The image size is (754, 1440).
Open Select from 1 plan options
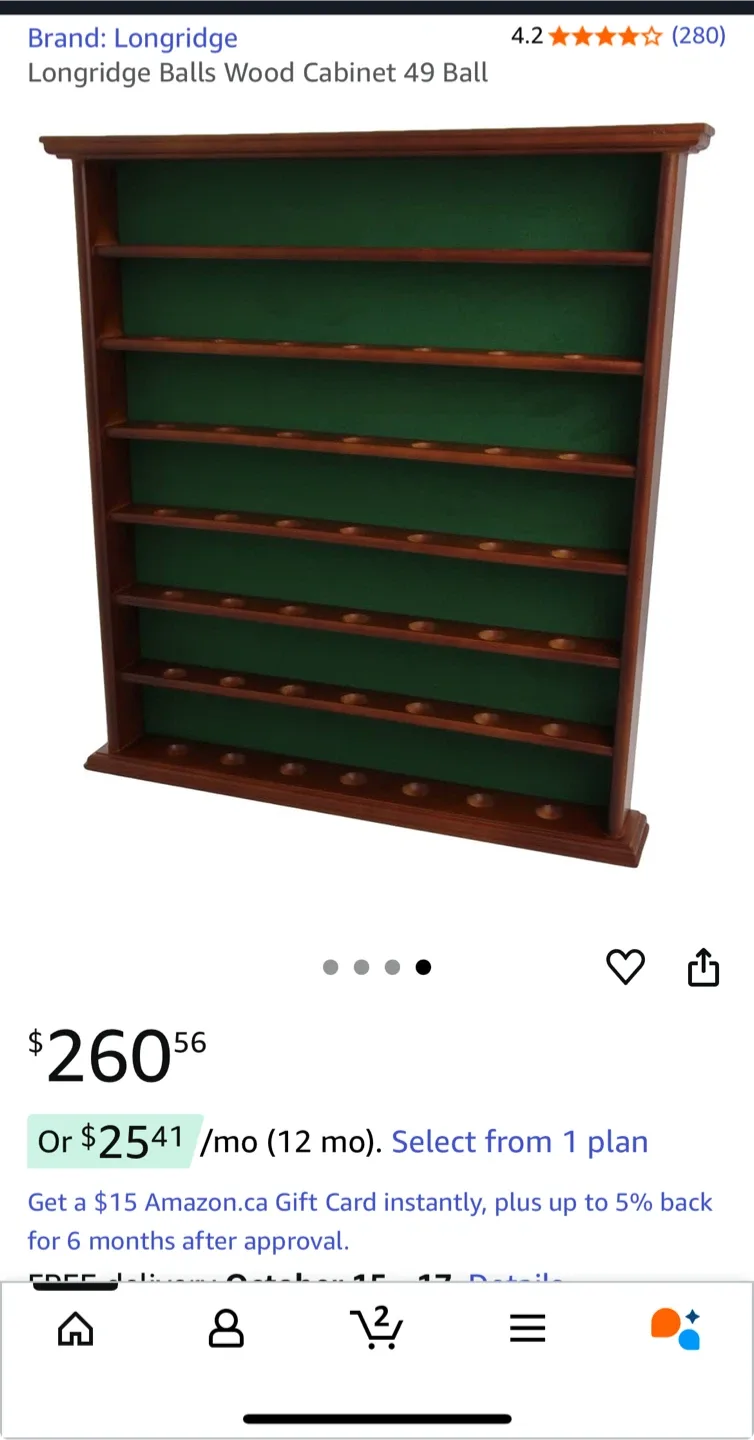pos(519,1141)
